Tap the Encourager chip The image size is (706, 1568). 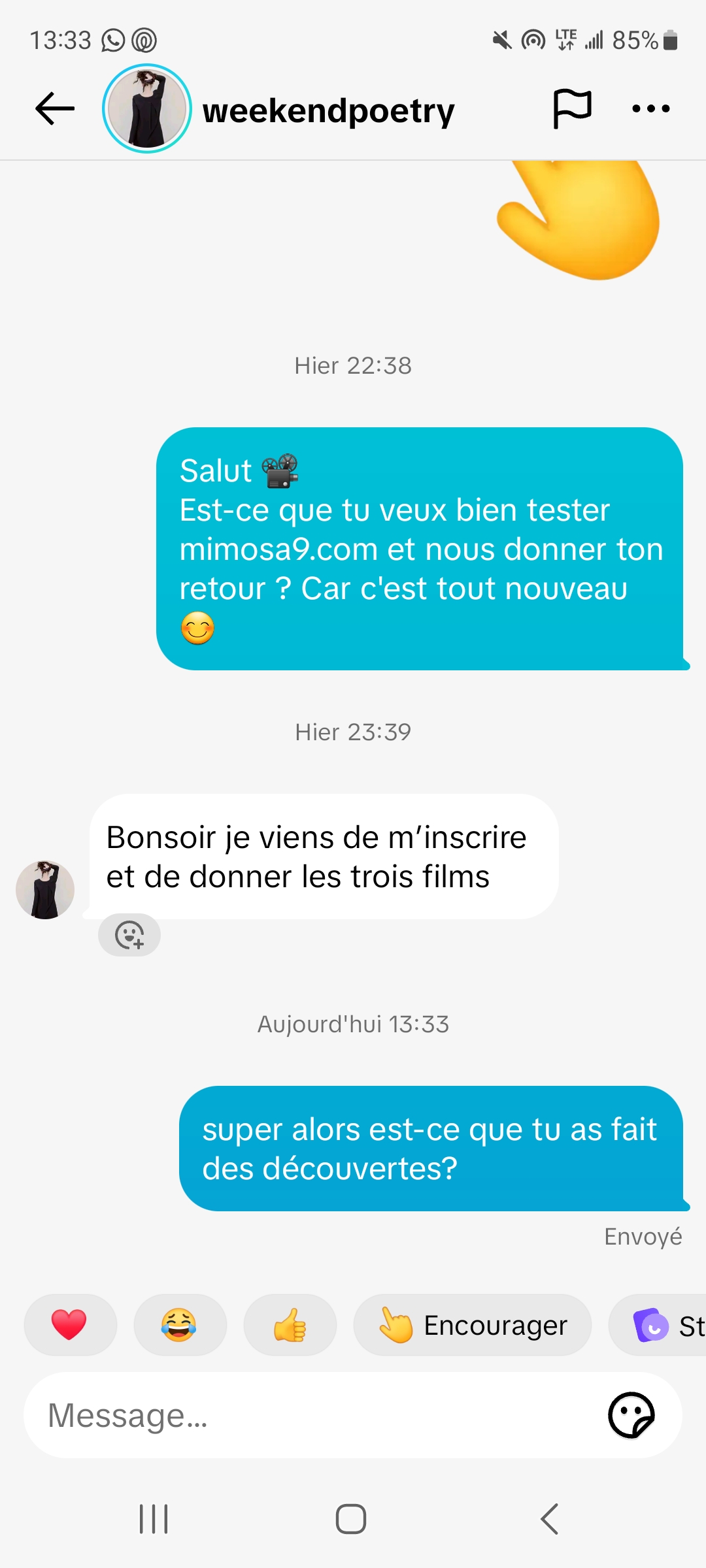472,1325
